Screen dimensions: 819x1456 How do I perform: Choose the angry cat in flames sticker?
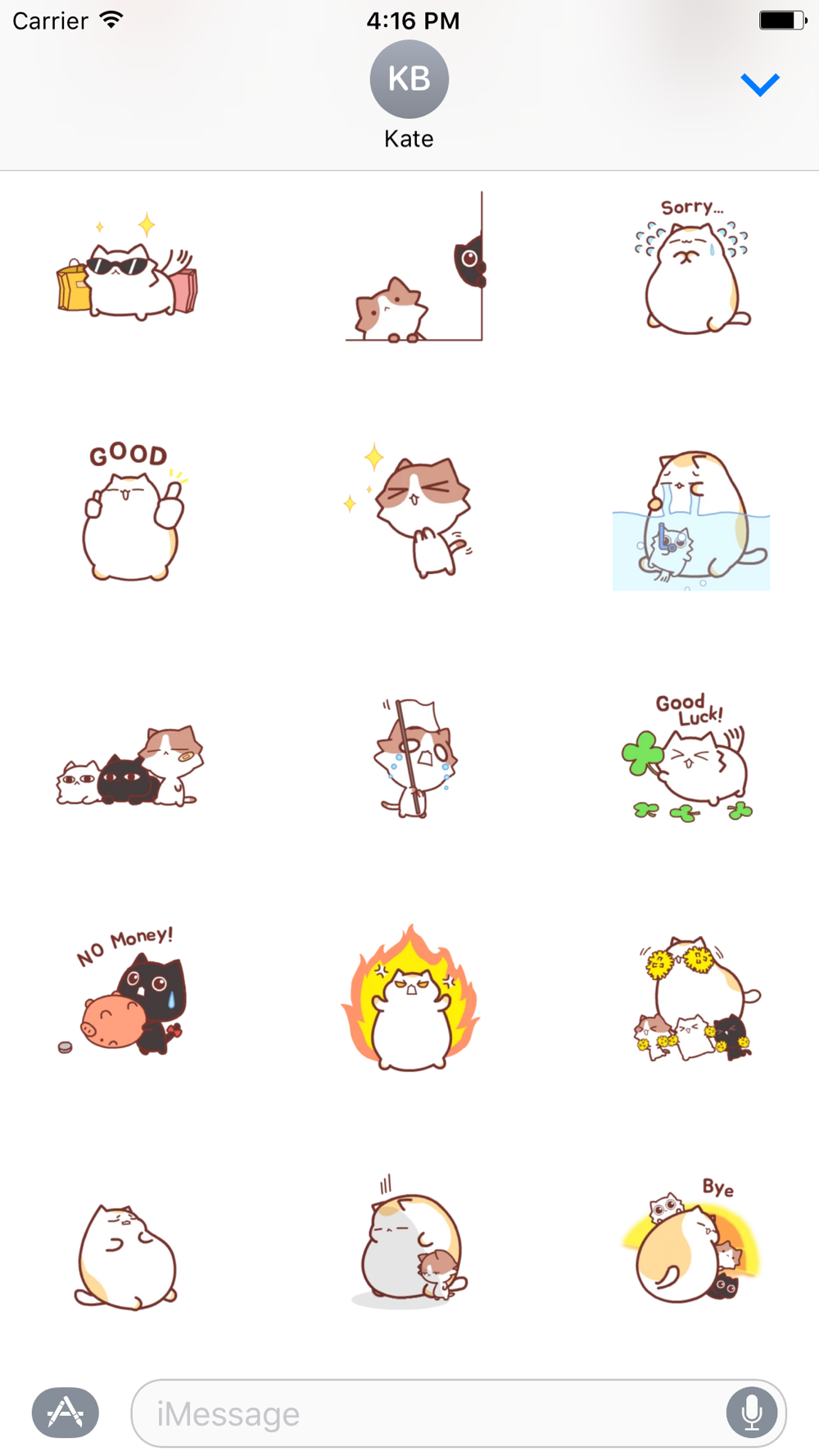coord(411,999)
